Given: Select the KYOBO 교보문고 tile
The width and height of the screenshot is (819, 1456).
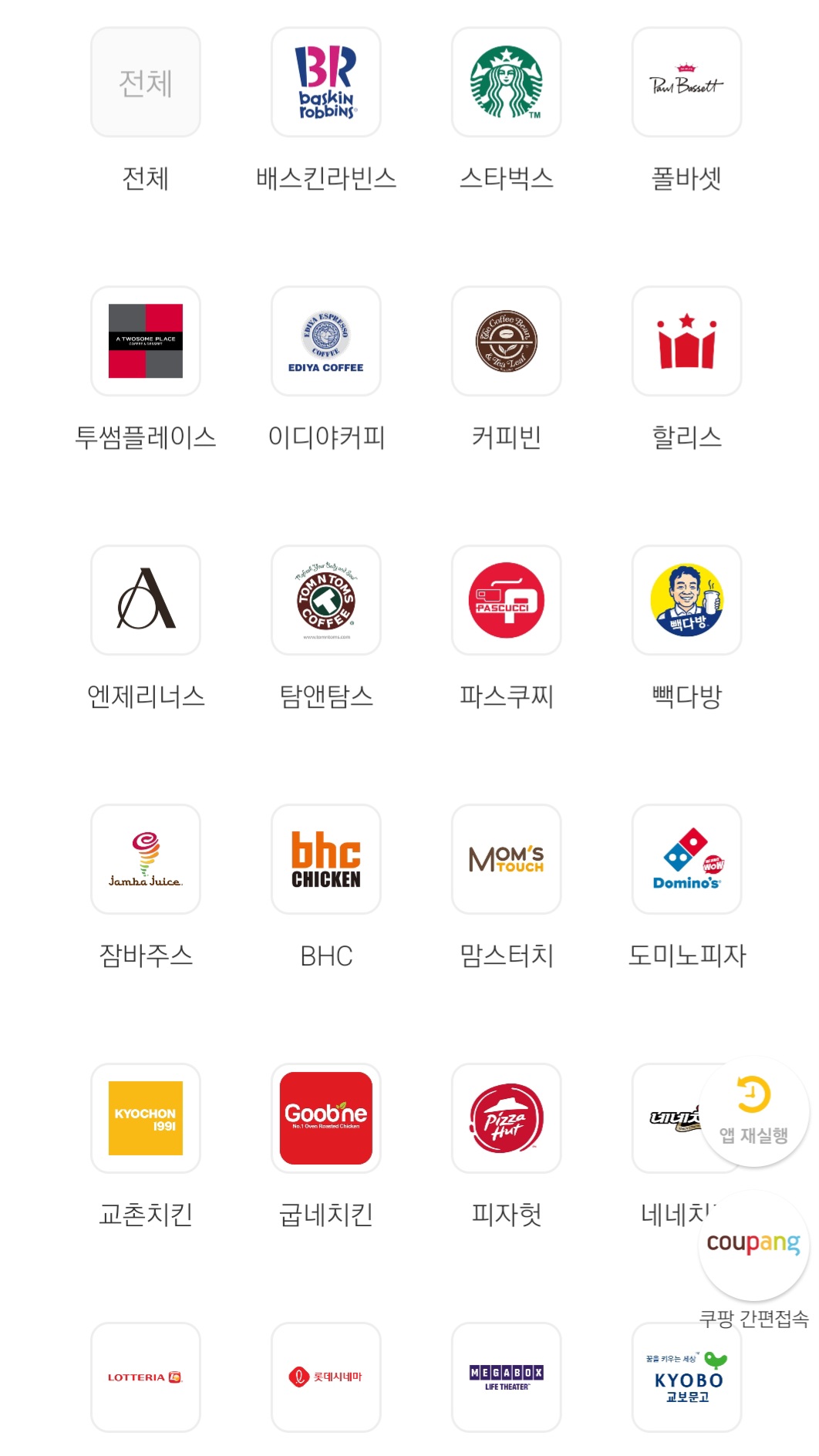Looking at the screenshot, I should 687,1377.
